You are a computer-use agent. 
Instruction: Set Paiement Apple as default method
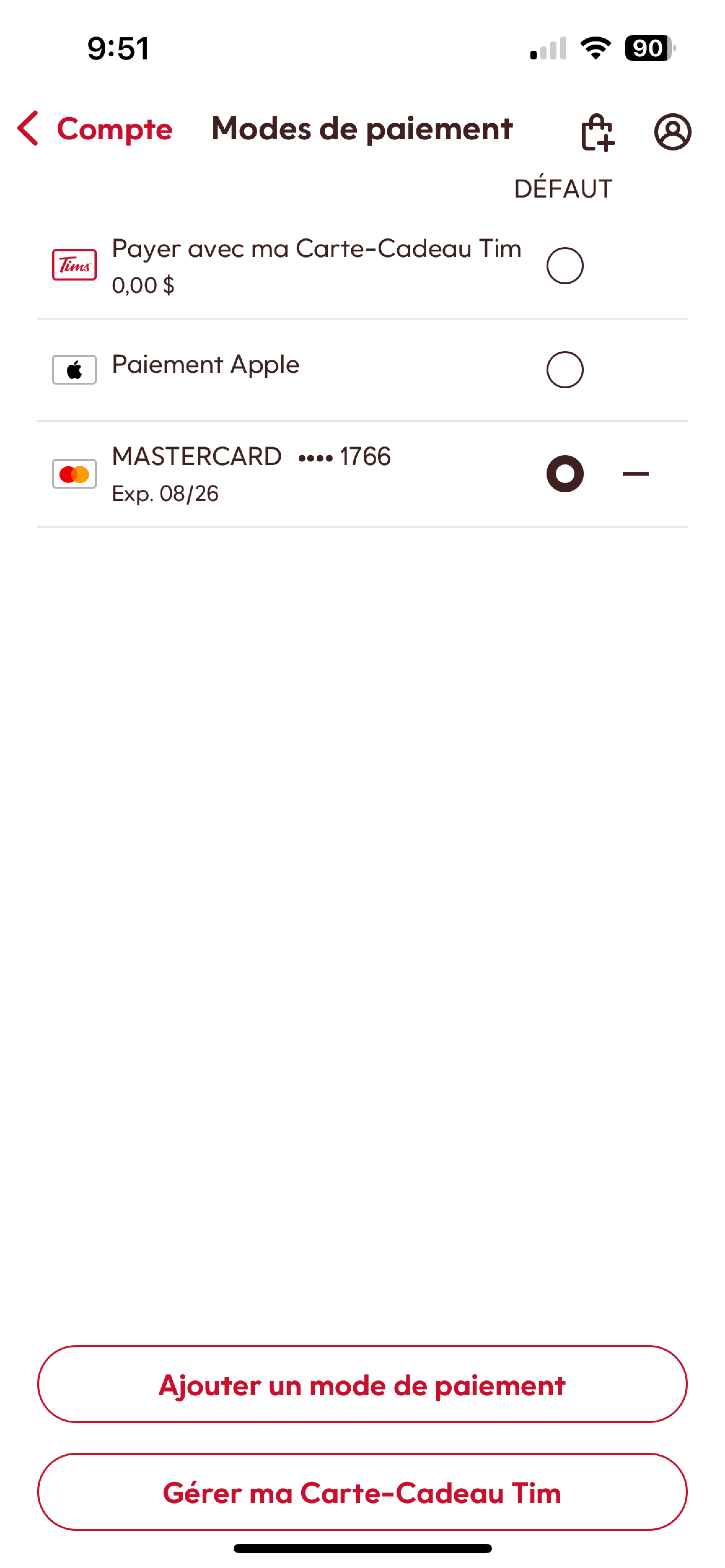coord(564,369)
